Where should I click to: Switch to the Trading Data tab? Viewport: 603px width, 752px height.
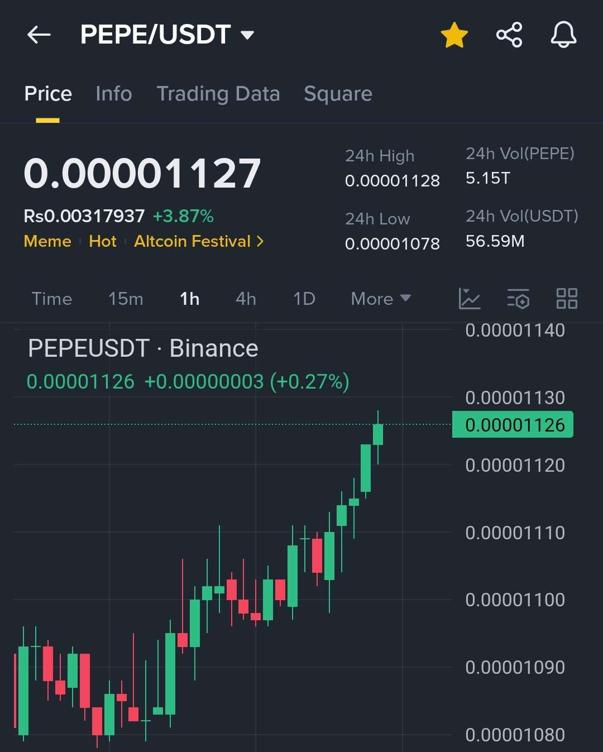point(218,93)
